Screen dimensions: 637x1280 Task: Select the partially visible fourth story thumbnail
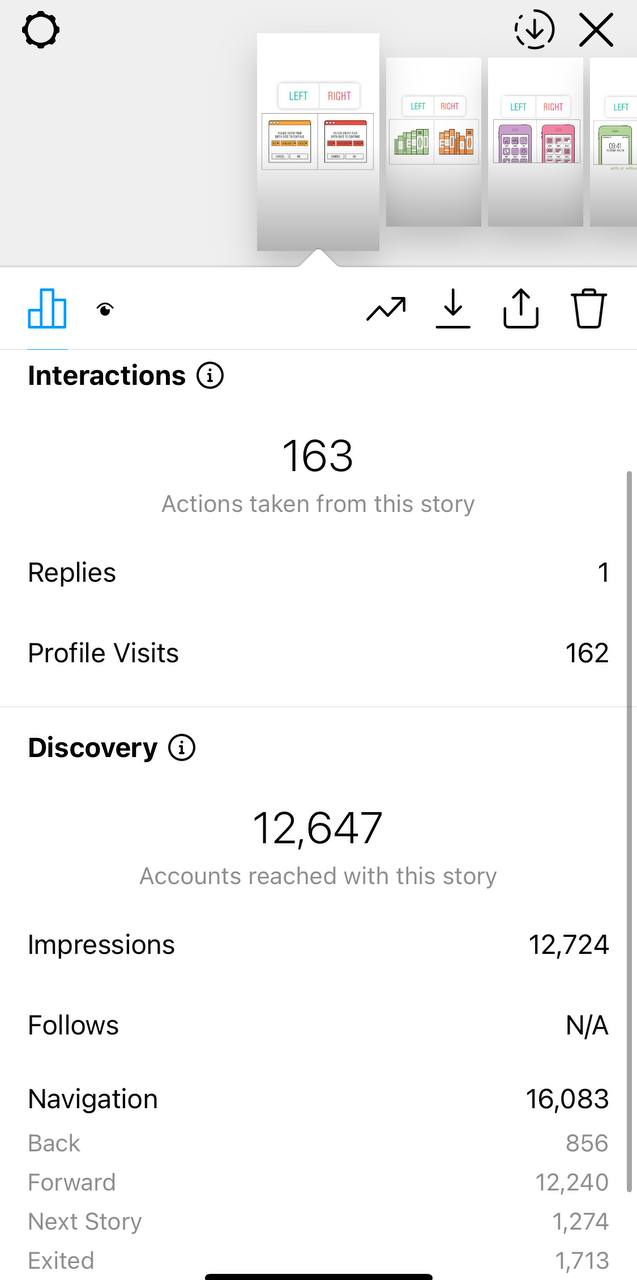[x=614, y=142]
